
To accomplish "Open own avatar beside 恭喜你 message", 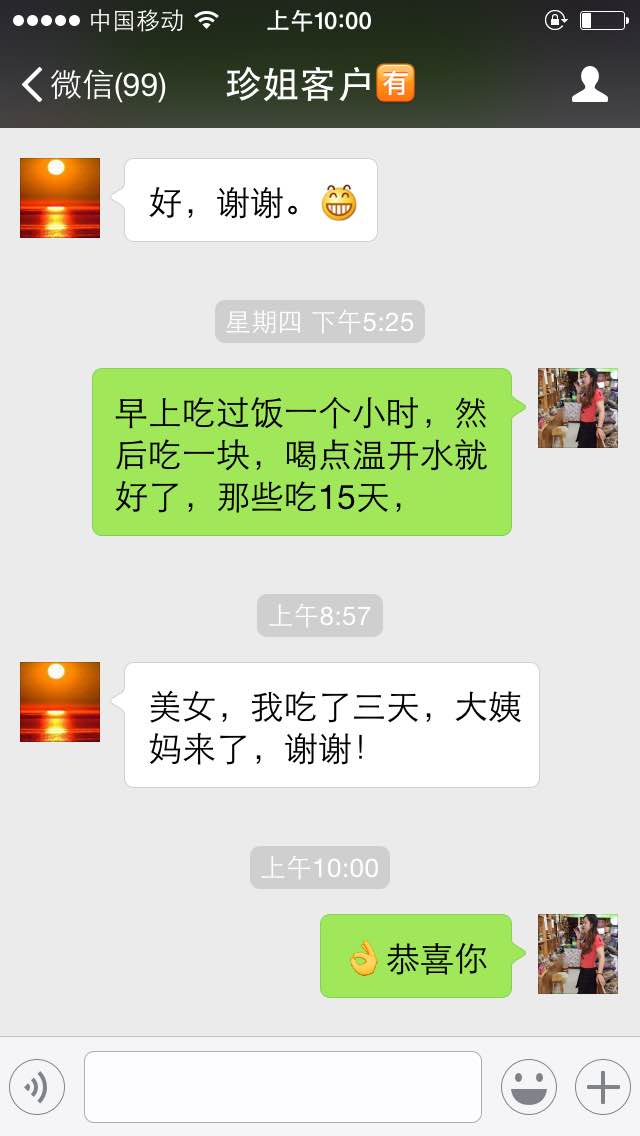I will click(x=578, y=954).
